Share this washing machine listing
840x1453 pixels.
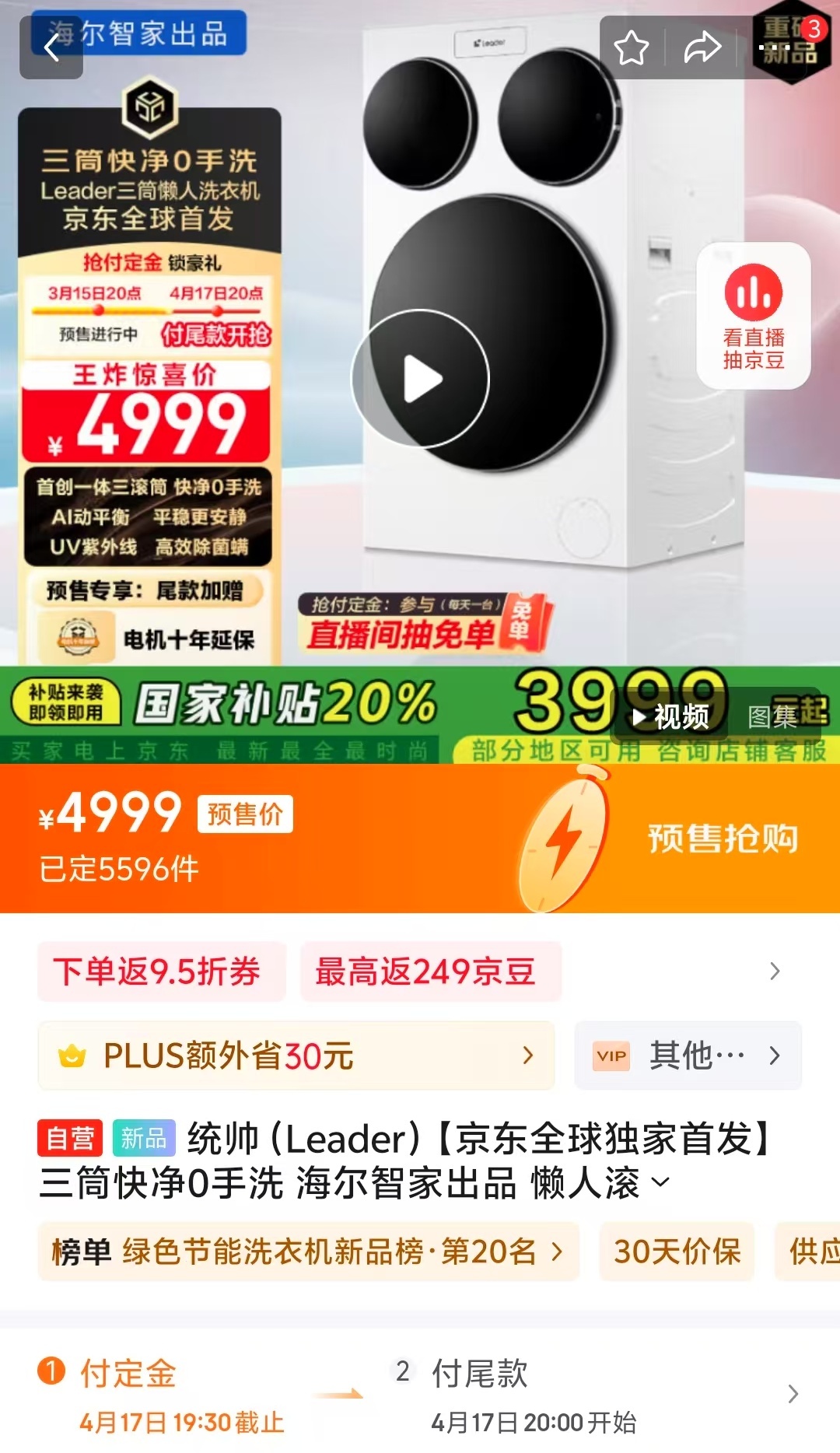pos(702,48)
